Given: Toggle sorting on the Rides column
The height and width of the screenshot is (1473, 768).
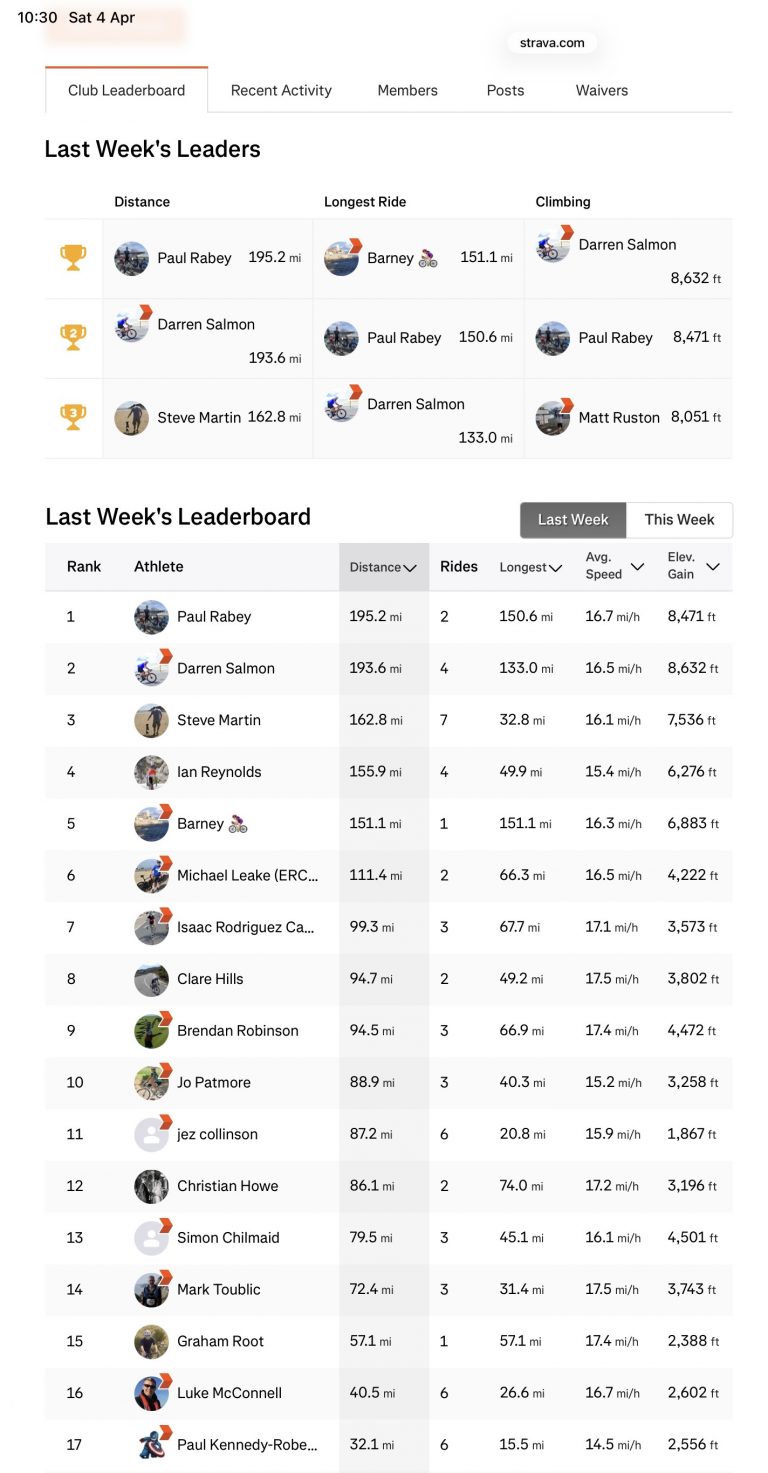Looking at the screenshot, I should click(x=459, y=566).
